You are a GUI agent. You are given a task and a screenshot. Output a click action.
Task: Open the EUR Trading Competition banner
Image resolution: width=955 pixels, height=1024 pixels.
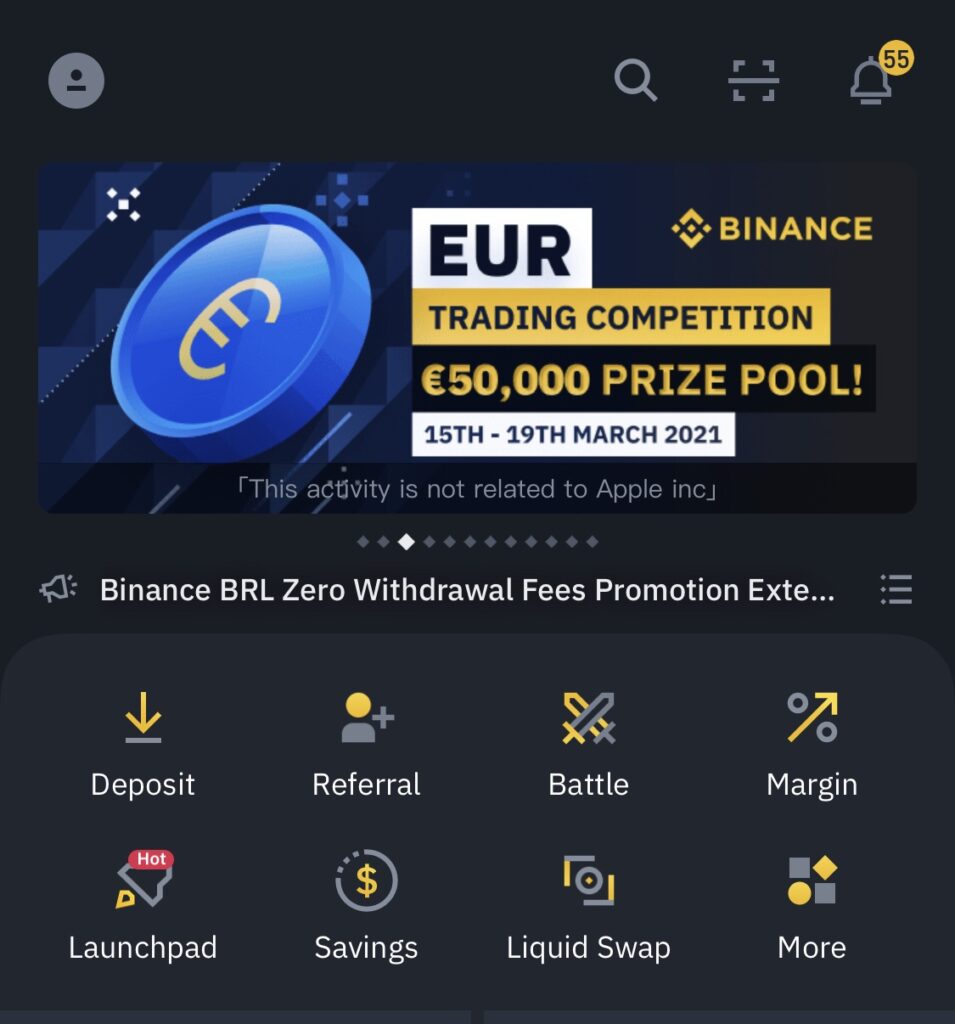477,338
